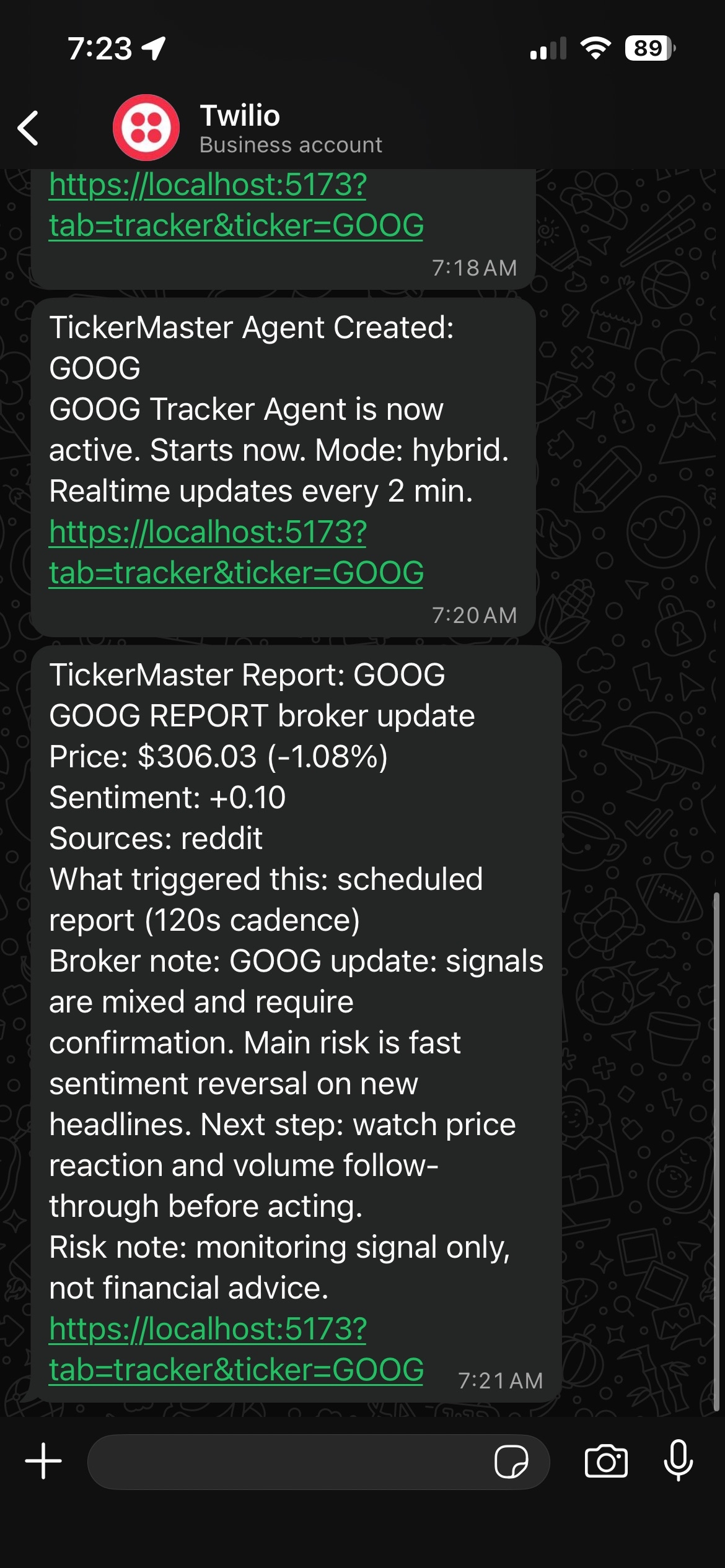
Task: Open the localhost link sent at 7:18 AM
Action: tap(235, 205)
